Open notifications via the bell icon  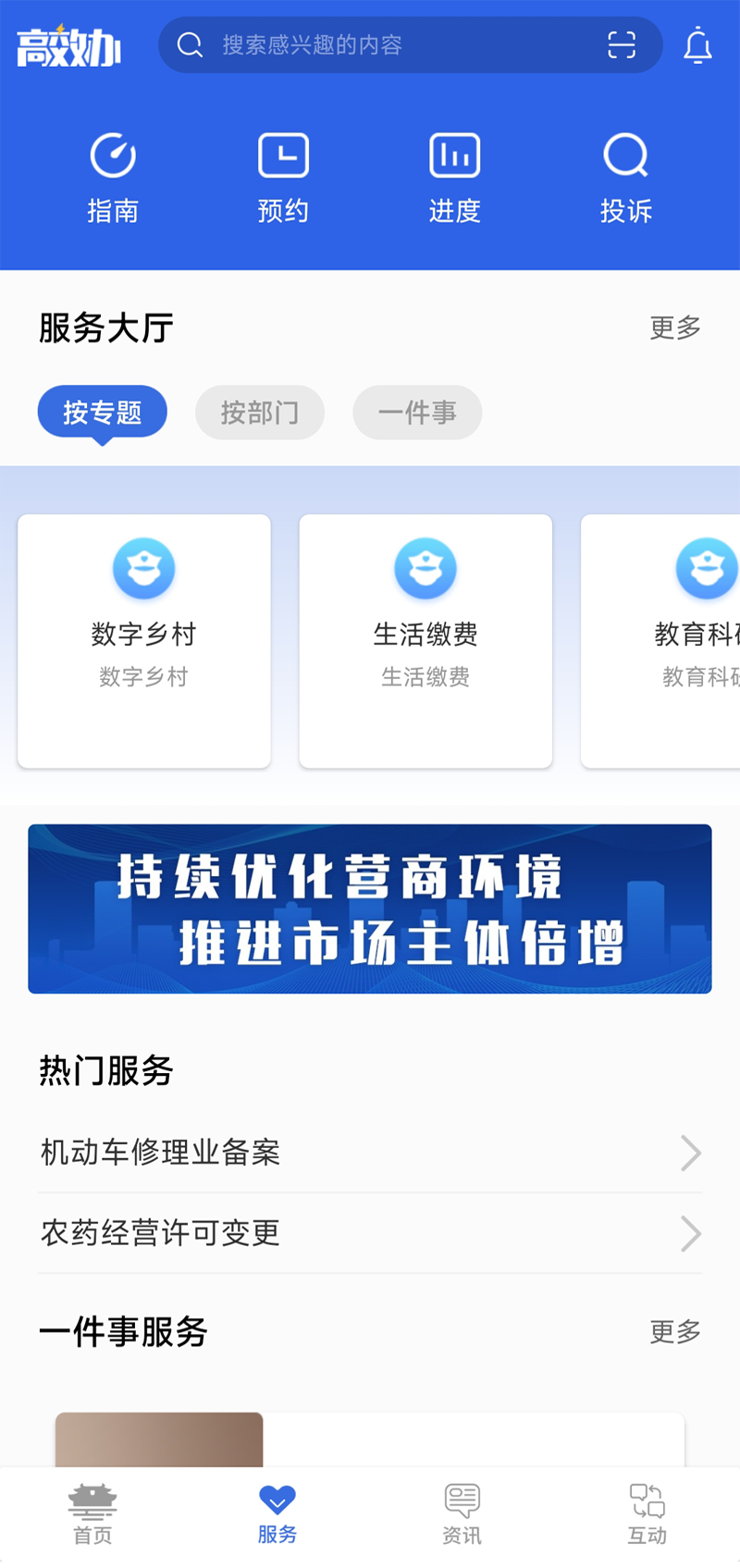698,44
